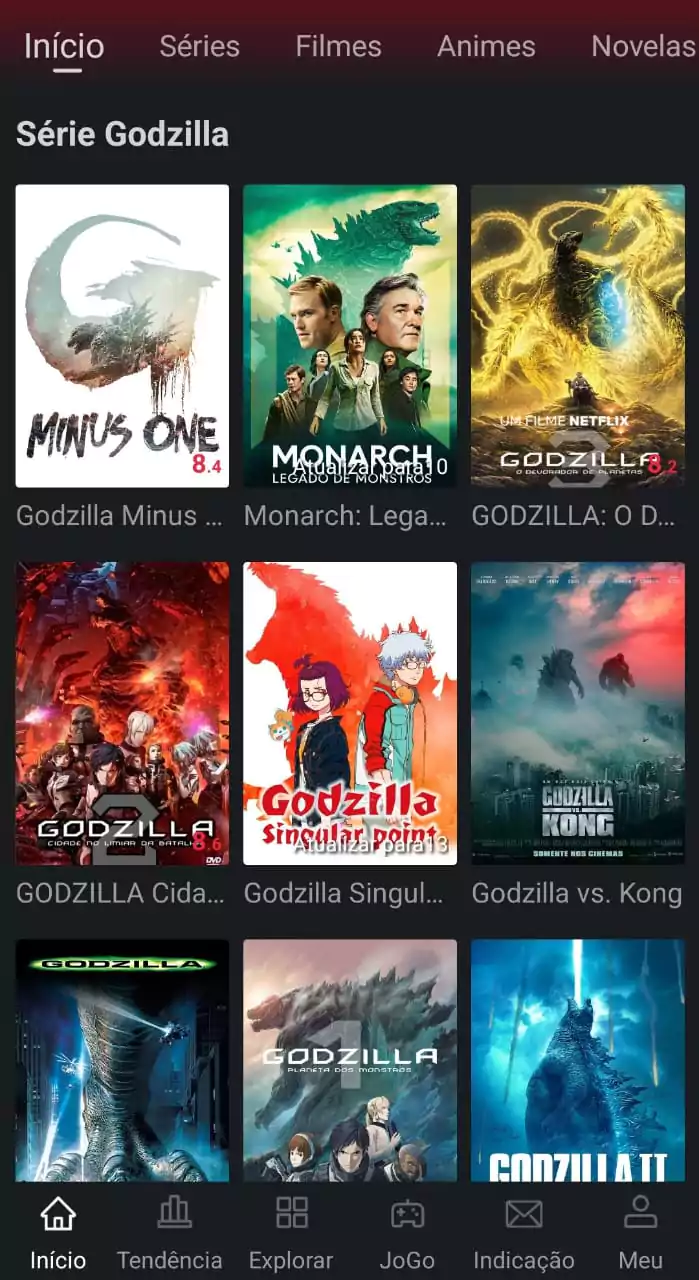Open Godzilla Minus One poster
Image resolution: width=699 pixels, height=1280 pixels.
click(122, 336)
